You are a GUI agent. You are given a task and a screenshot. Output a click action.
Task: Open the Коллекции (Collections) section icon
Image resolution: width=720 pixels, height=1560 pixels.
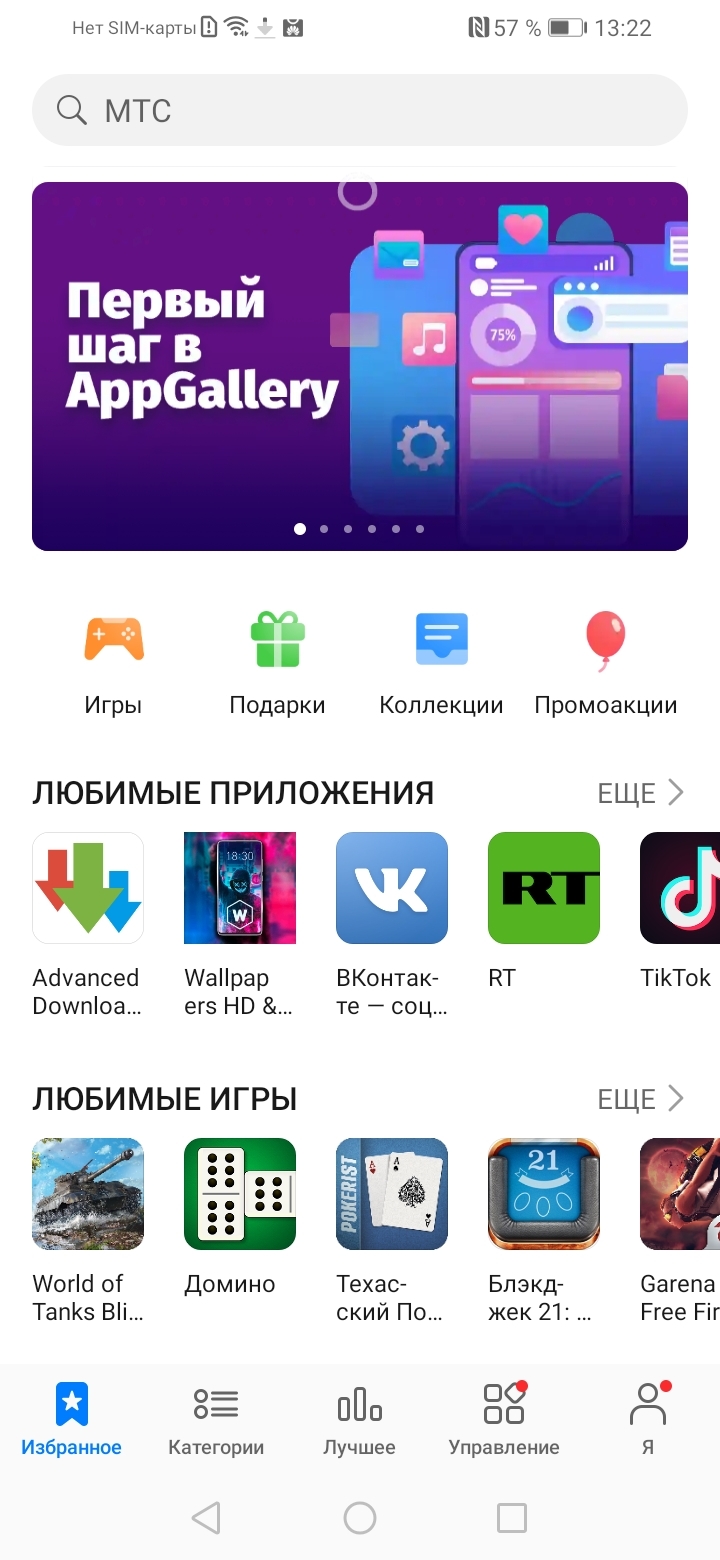coord(441,639)
